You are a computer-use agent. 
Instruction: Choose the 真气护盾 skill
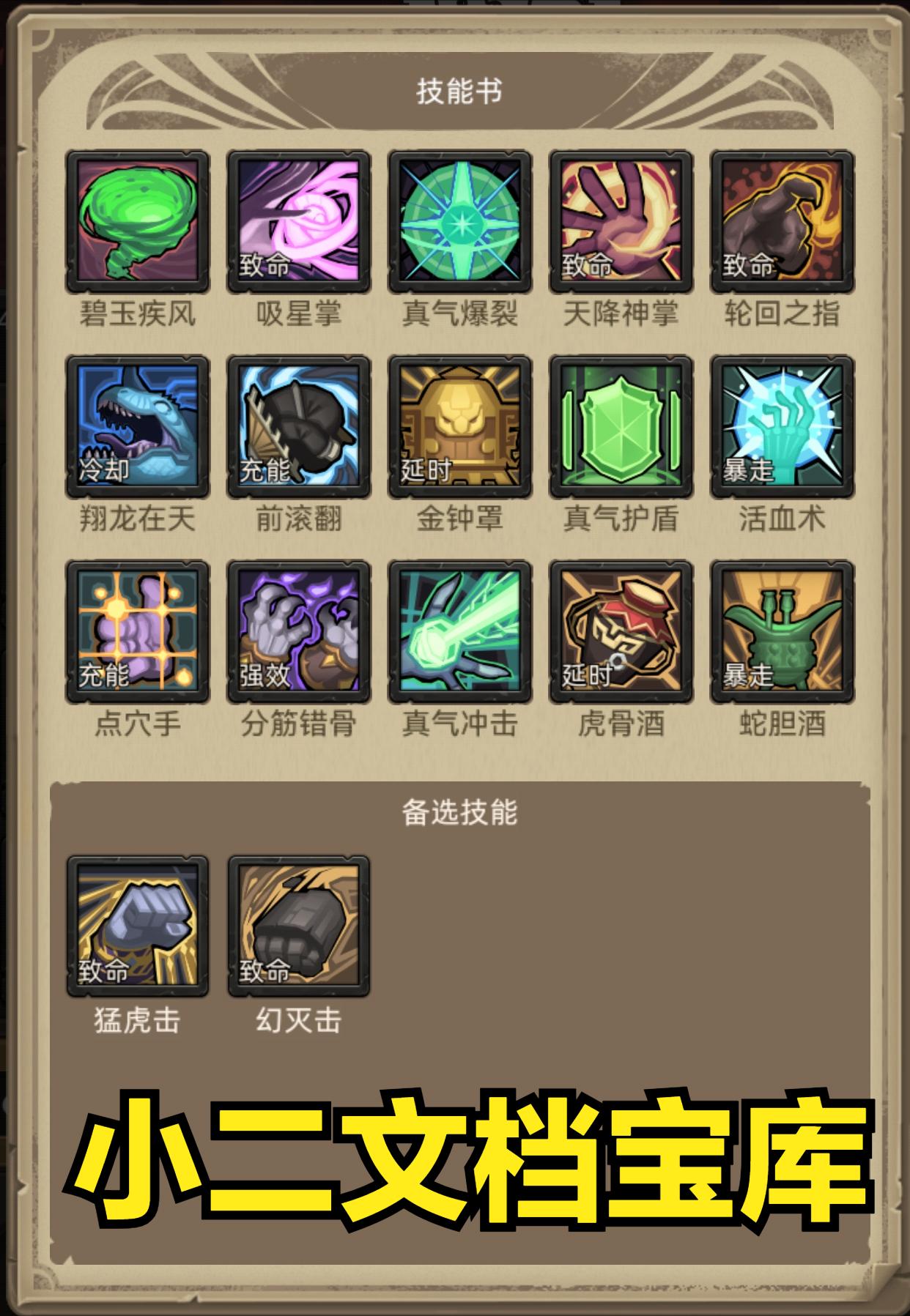(621, 427)
